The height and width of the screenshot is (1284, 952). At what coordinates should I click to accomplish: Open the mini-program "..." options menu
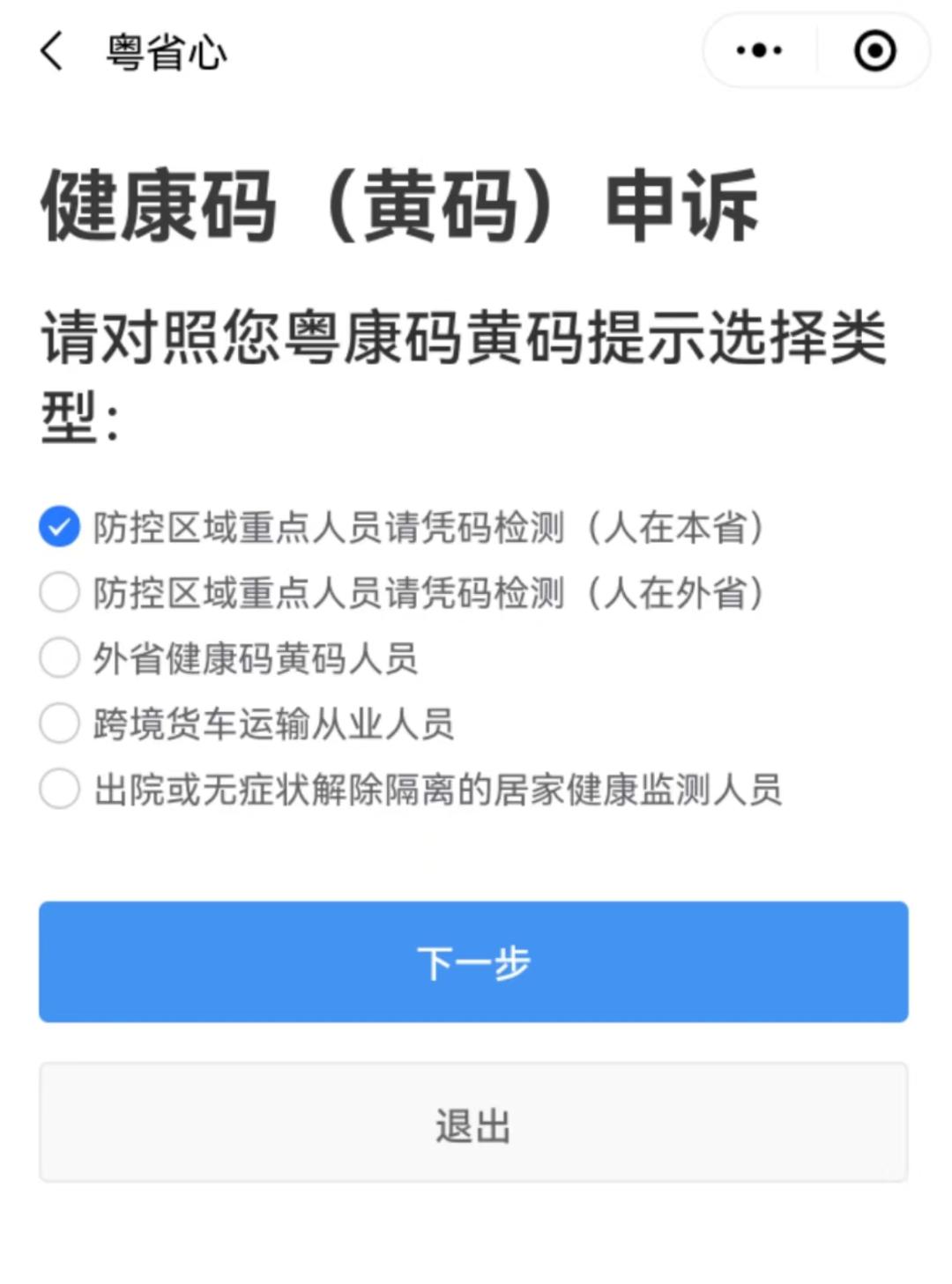pos(760,51)
